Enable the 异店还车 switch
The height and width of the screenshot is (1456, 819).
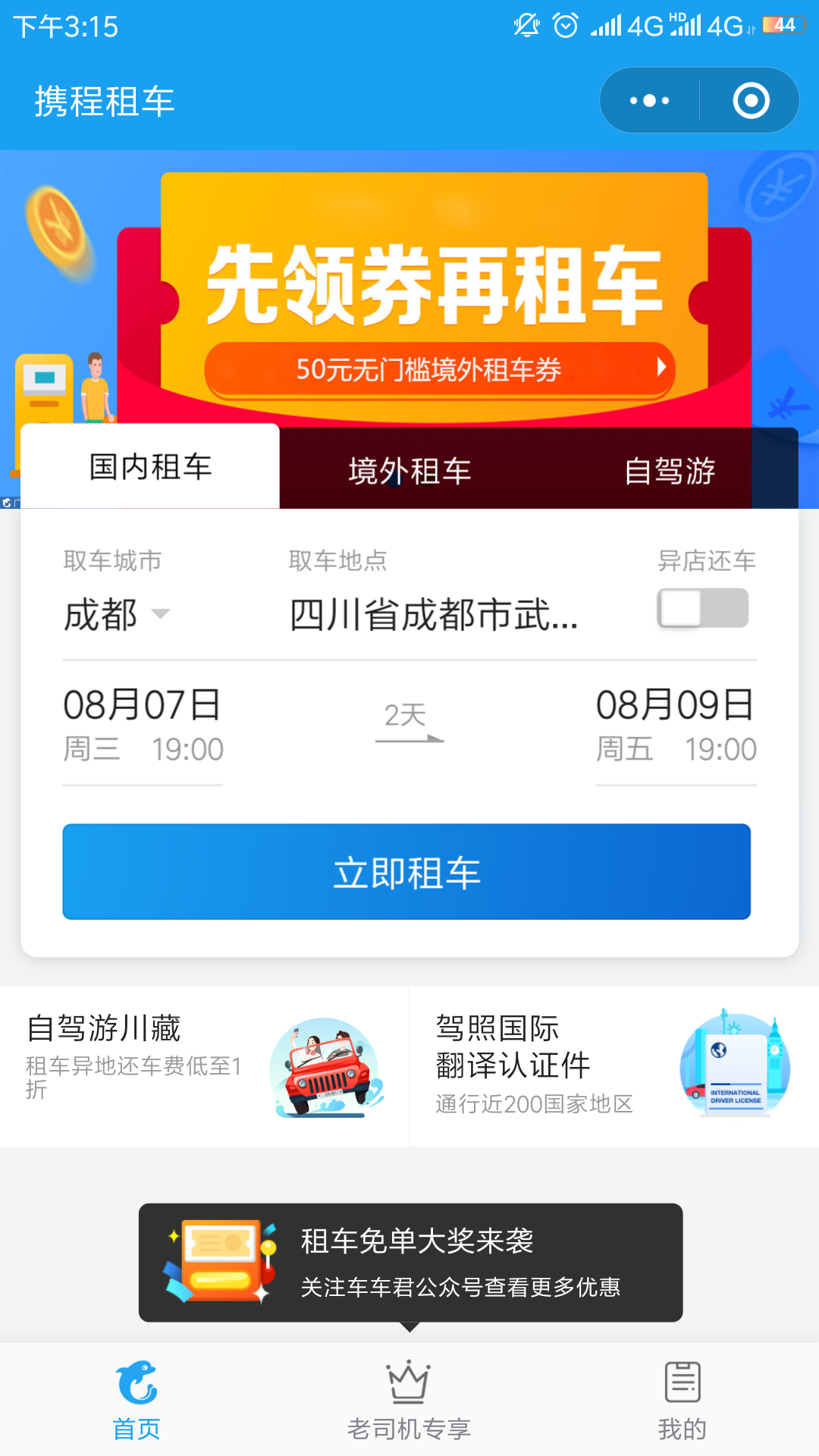(x=703, y=608)
